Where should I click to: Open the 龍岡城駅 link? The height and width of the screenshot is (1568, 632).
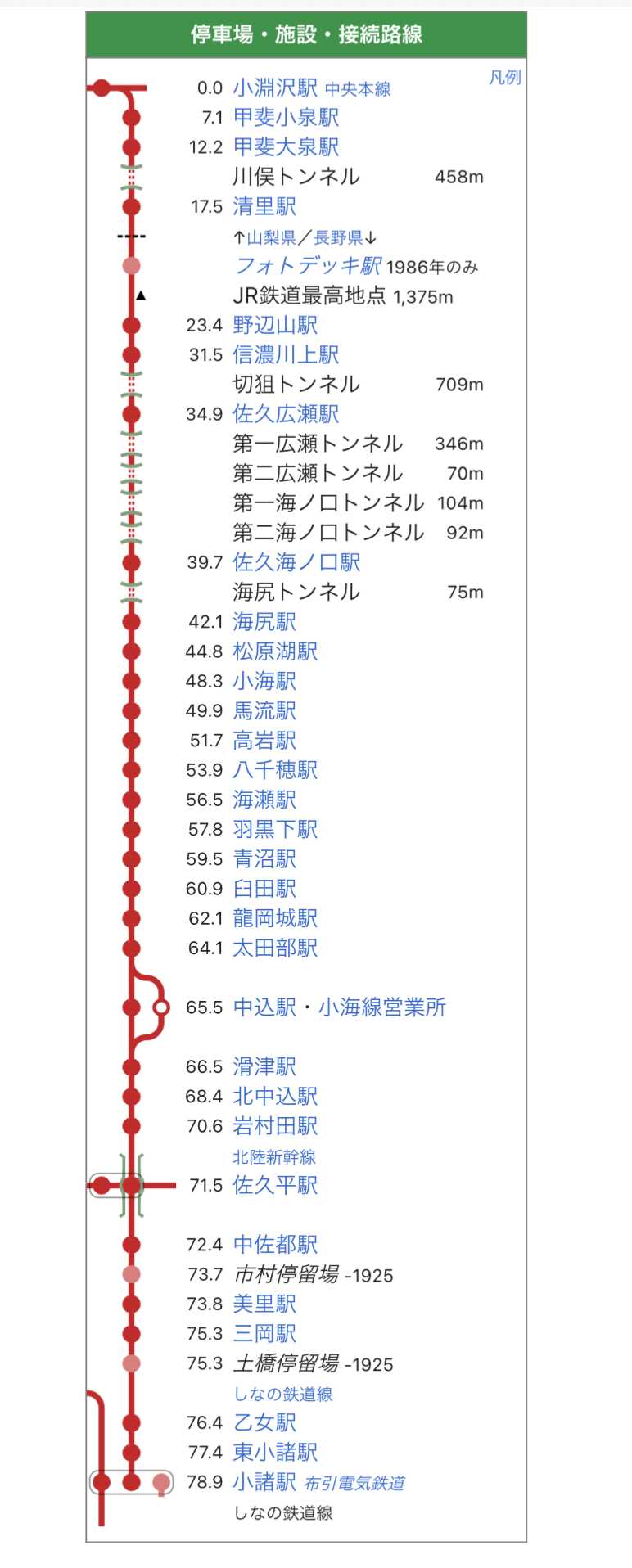tap(275, 918)
